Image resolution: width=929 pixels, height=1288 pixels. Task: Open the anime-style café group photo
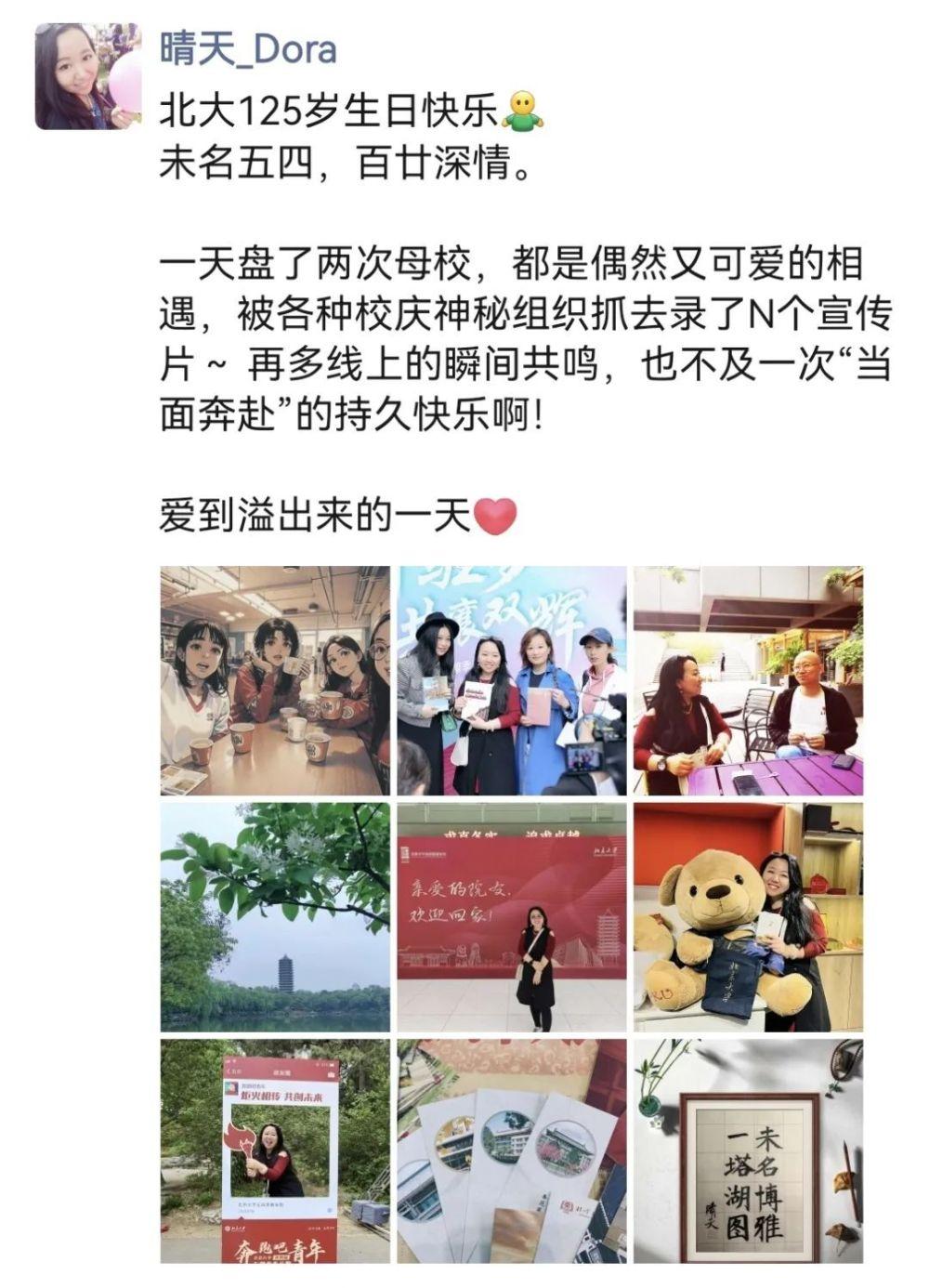click(275, 680)
